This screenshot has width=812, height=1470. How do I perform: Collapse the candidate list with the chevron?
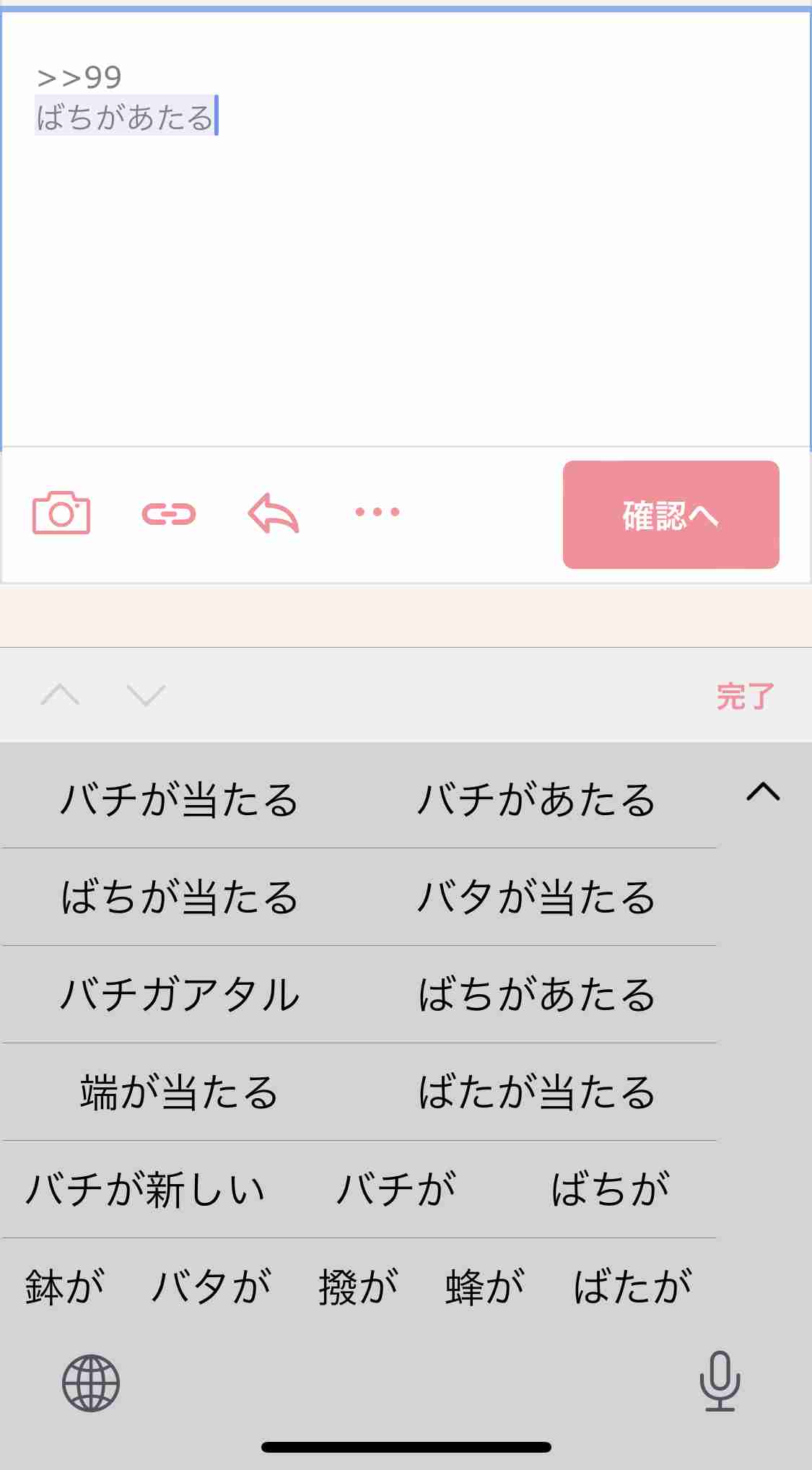(x=763, y=792)
